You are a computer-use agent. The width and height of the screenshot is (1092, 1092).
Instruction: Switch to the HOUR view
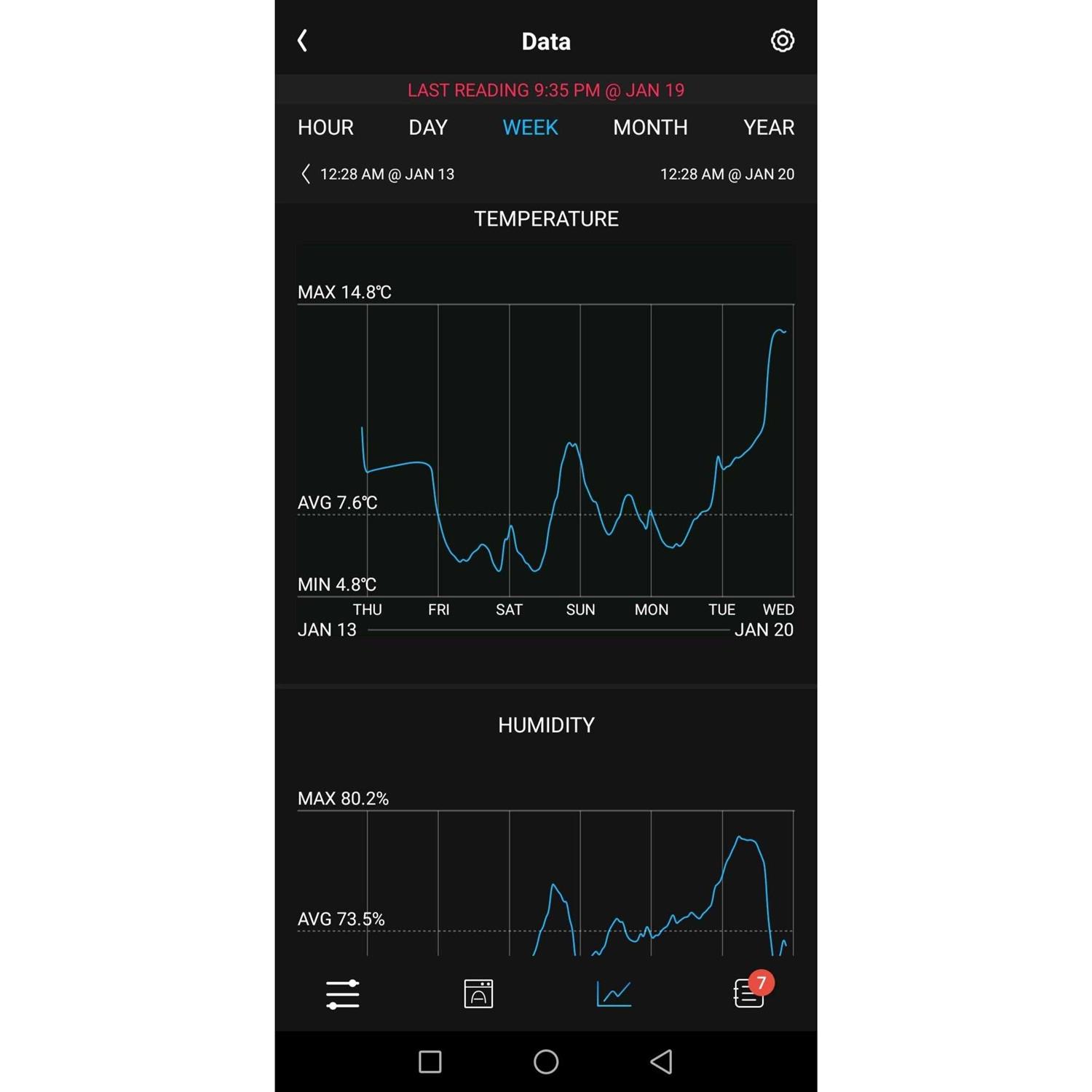point(325,127)
